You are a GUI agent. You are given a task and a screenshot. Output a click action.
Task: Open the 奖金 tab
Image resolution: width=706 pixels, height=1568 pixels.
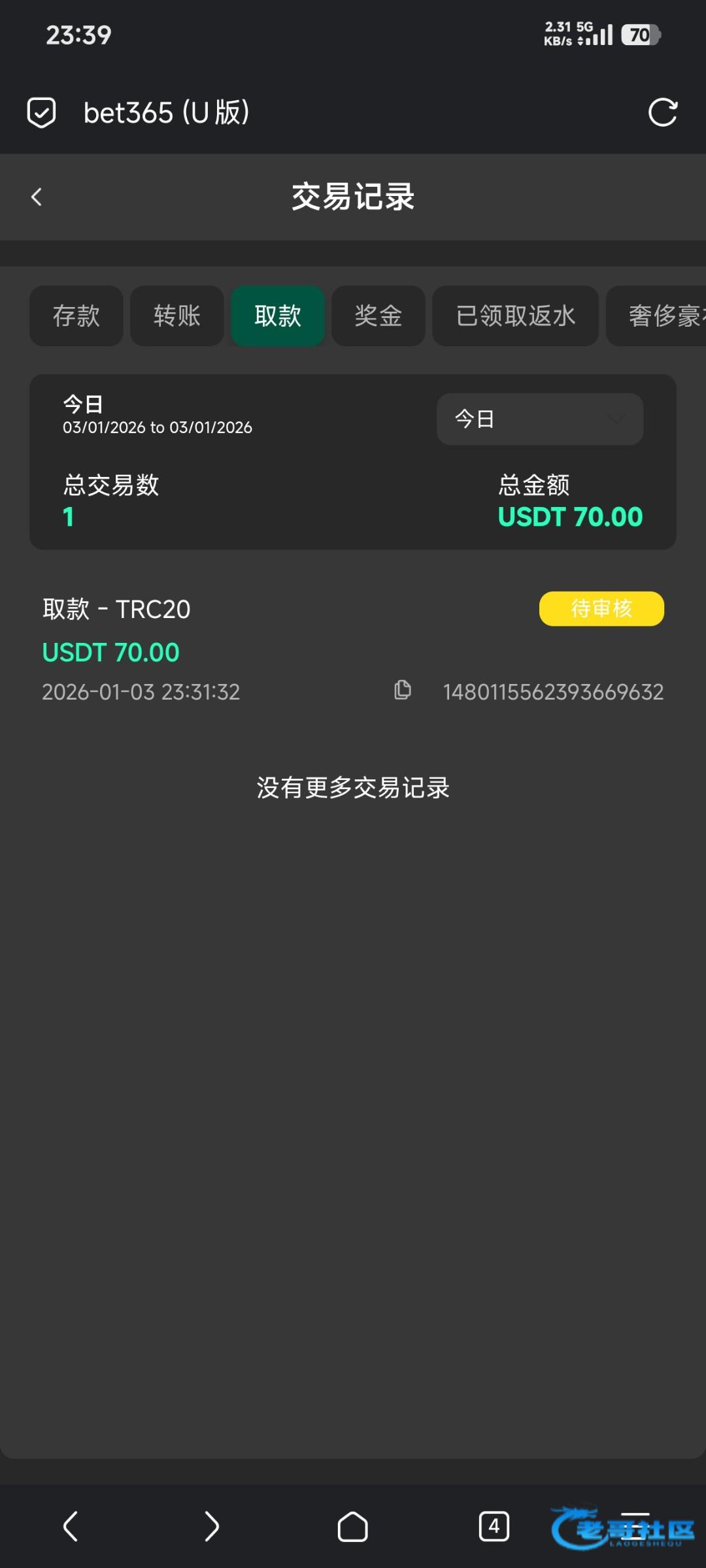click(378, 316)
